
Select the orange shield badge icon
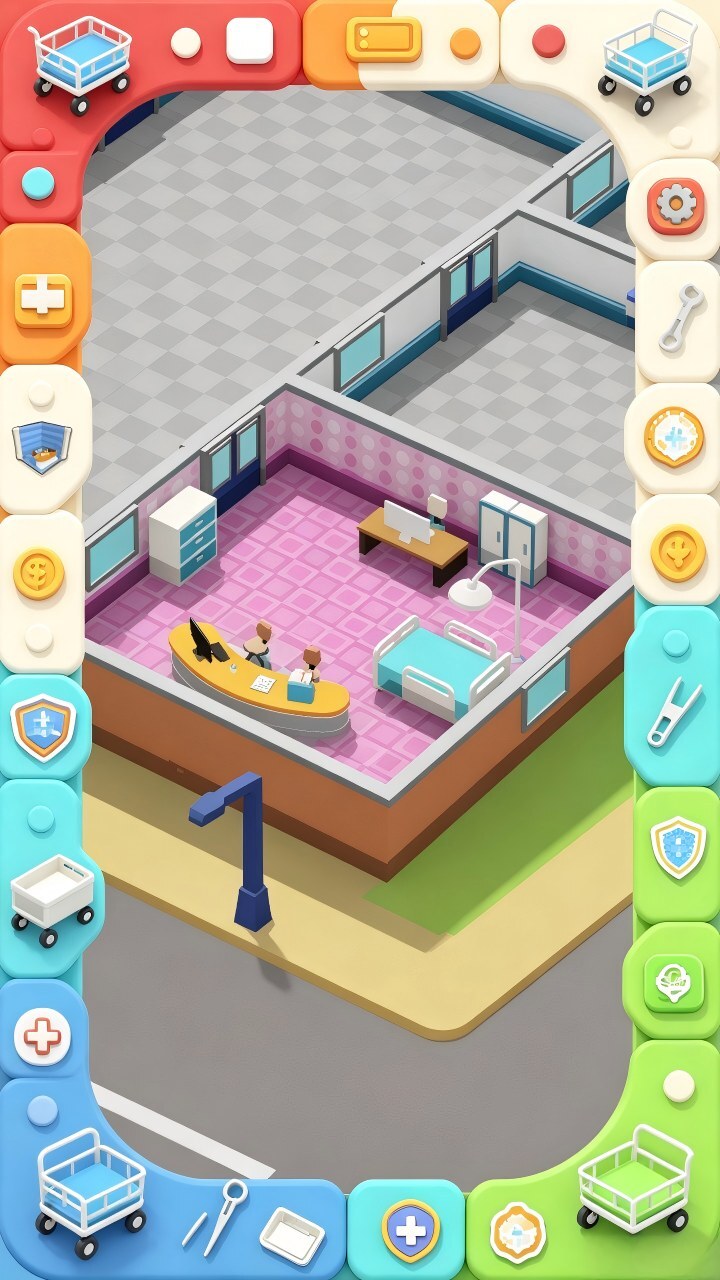coord(43,728)
